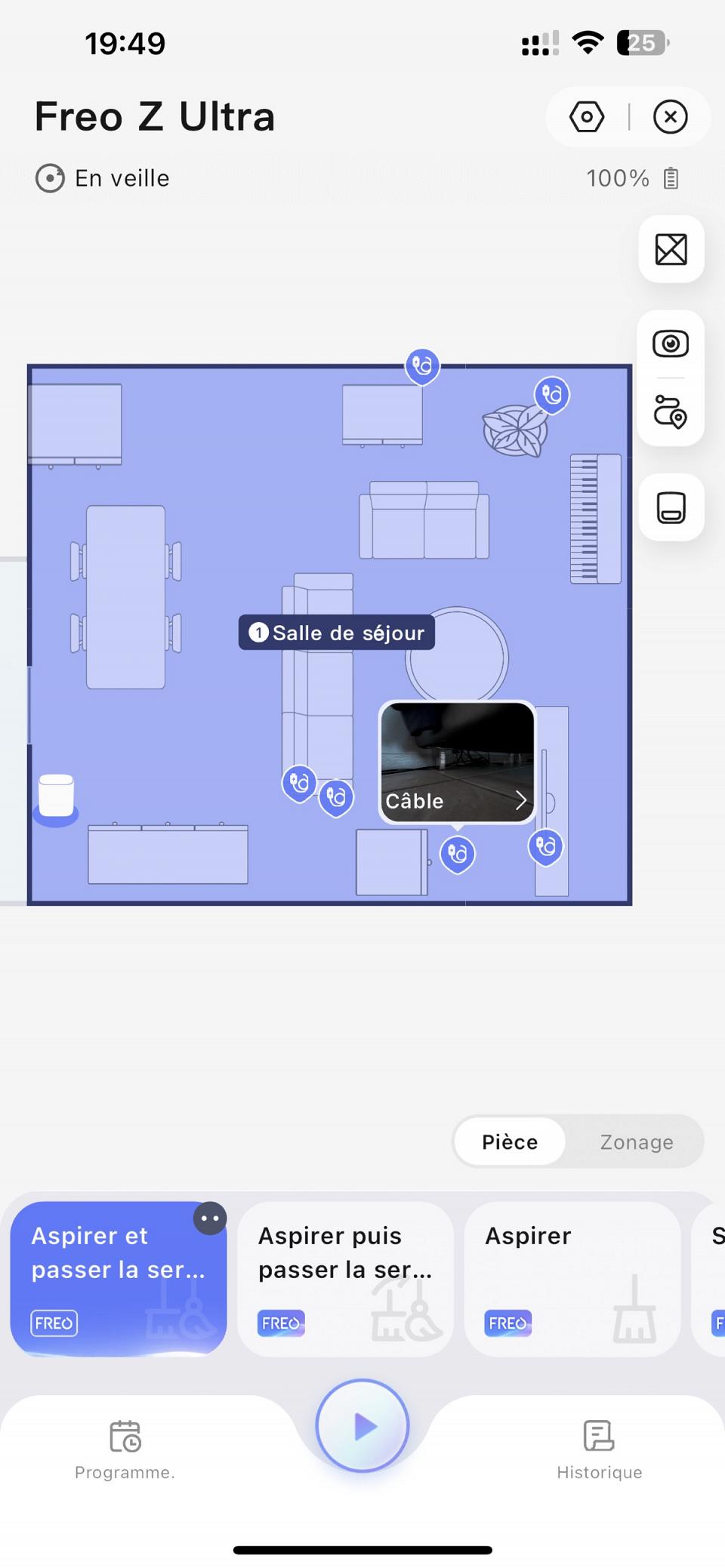Open the Câble obstacle photo

[457, 761]
